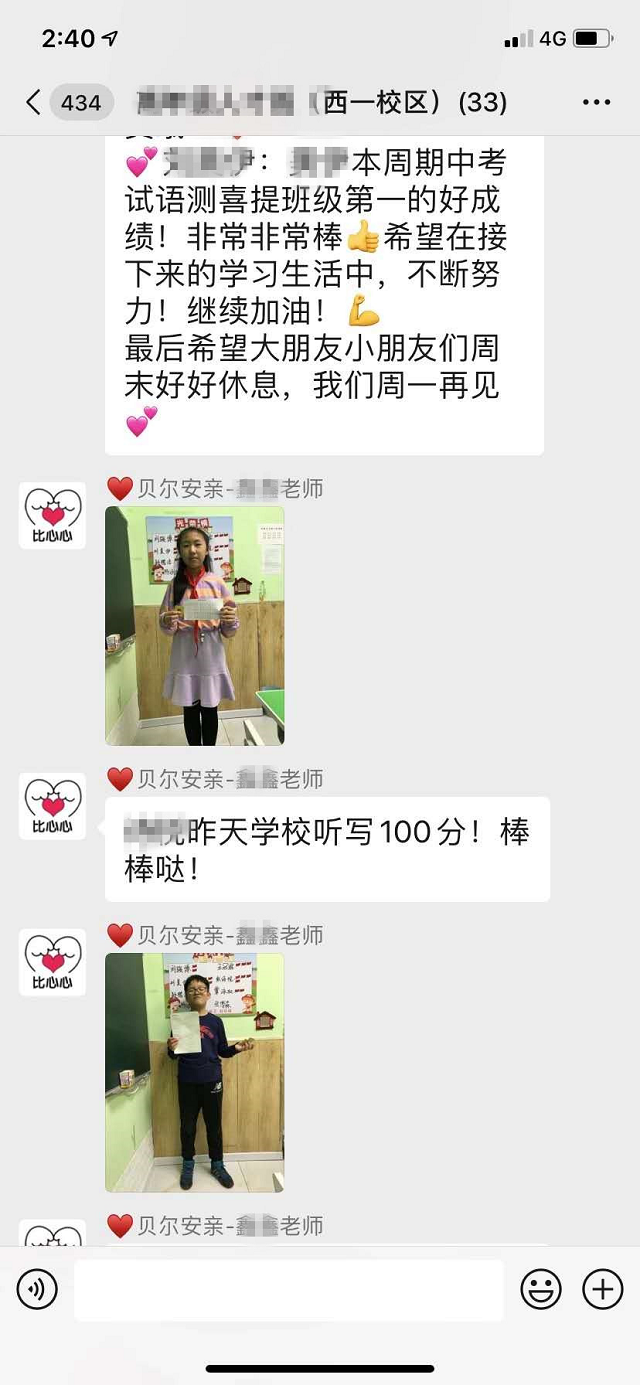Open the group chat overflow menu
640x1385 pixels.
[596, 103]
